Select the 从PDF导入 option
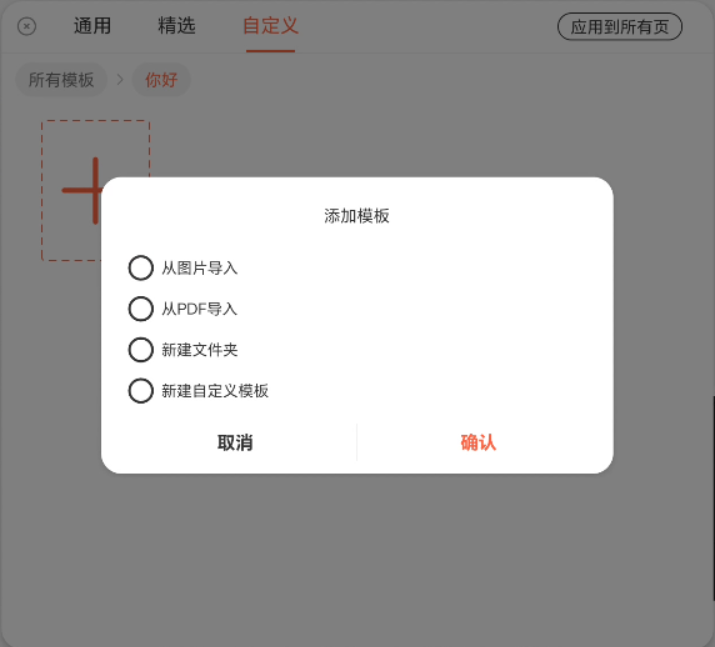The width and height of the screenshot is (715, 647). [141, 309]
